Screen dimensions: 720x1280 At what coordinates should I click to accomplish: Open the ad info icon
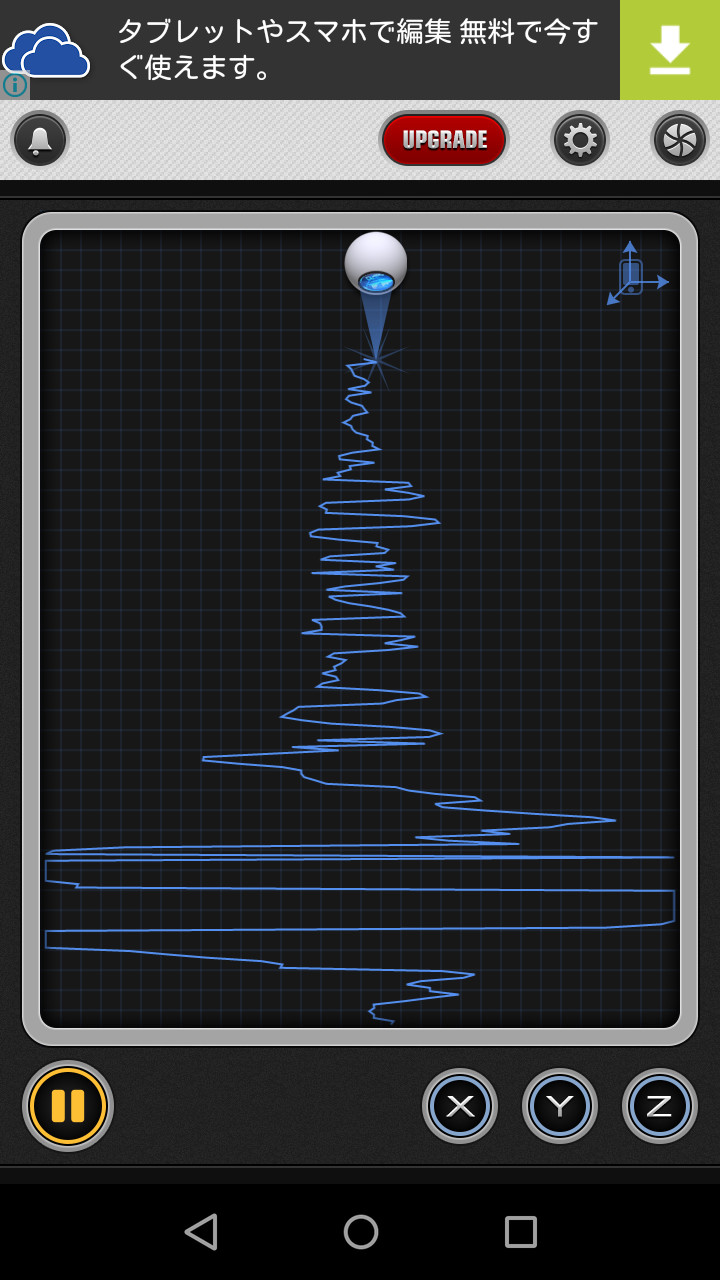14,85
